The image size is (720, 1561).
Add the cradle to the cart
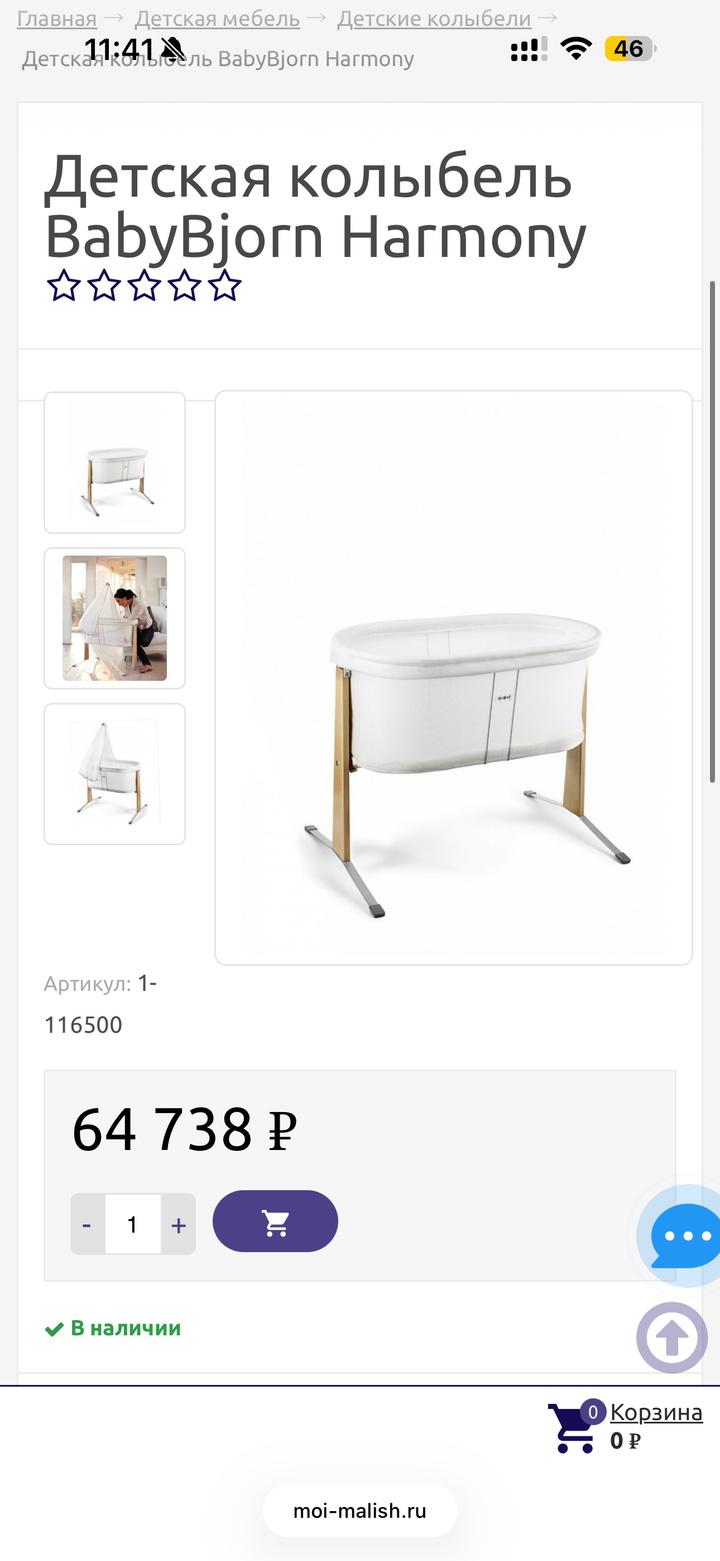point(275,1221)
